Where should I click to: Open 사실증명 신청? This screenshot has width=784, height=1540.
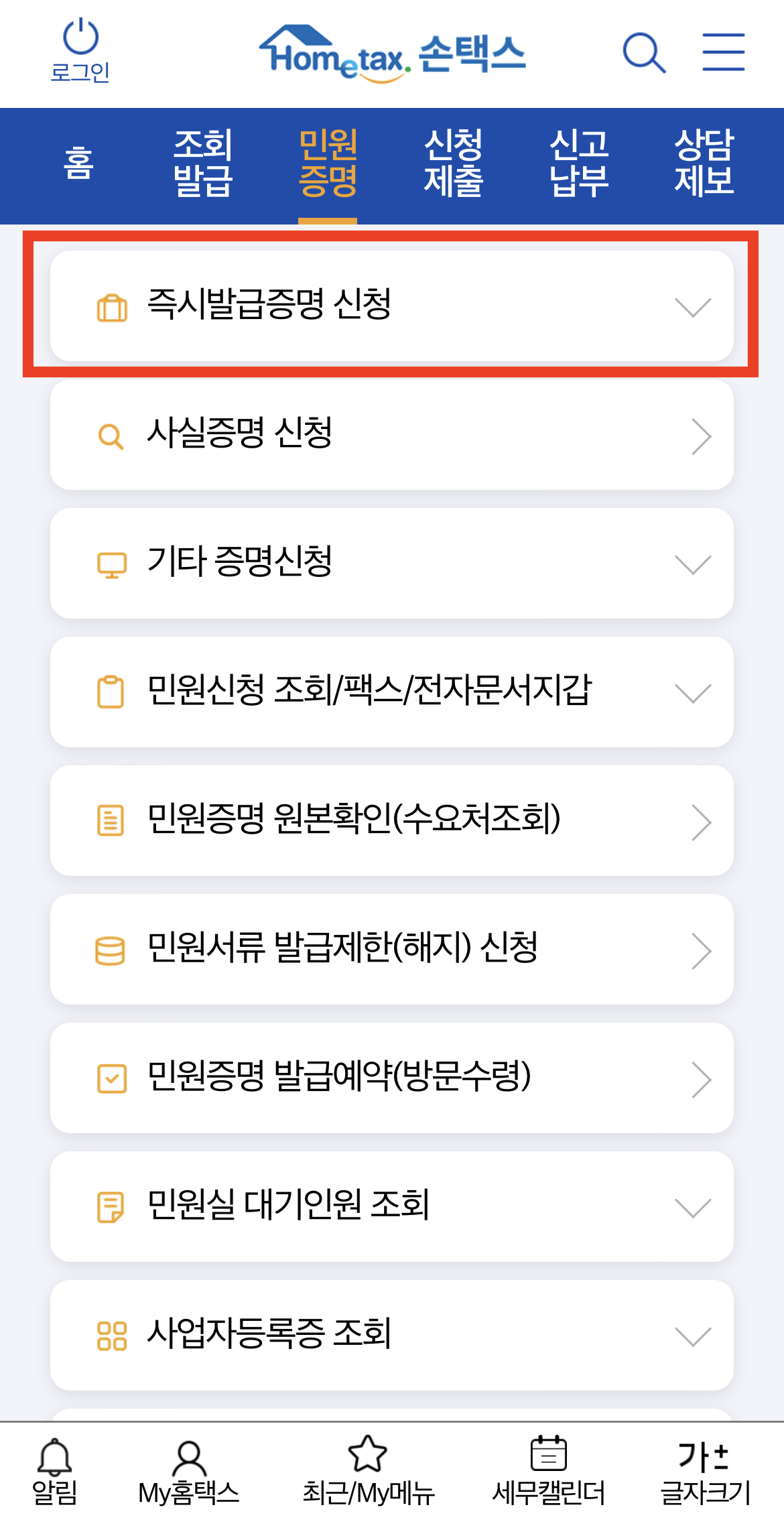(x=392, y=436)
